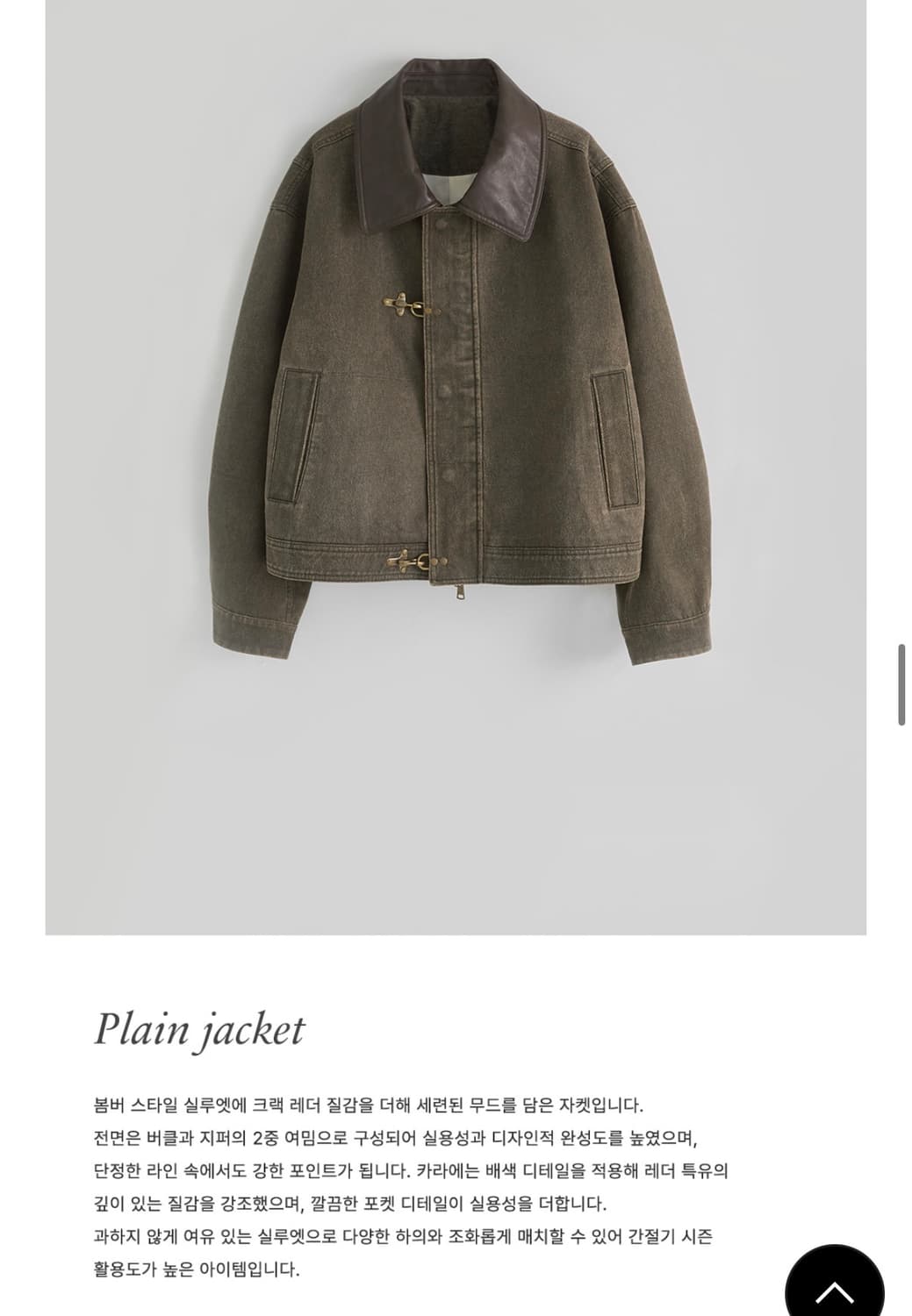Screen dimensions: 912x1316
Task: Click the scrollbar thumb on the right edge
Action: [902, 684]
